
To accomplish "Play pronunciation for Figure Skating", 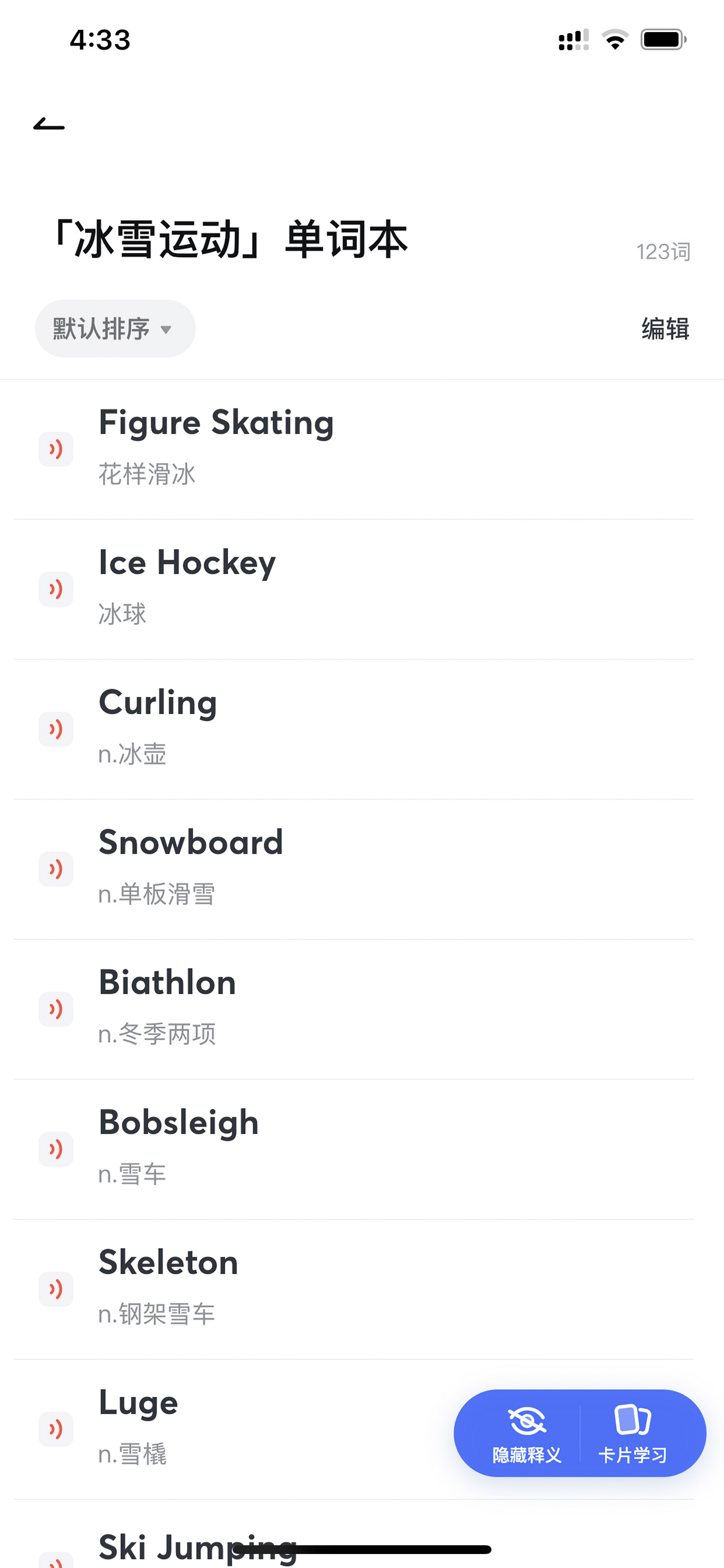I will pos(56,449).
